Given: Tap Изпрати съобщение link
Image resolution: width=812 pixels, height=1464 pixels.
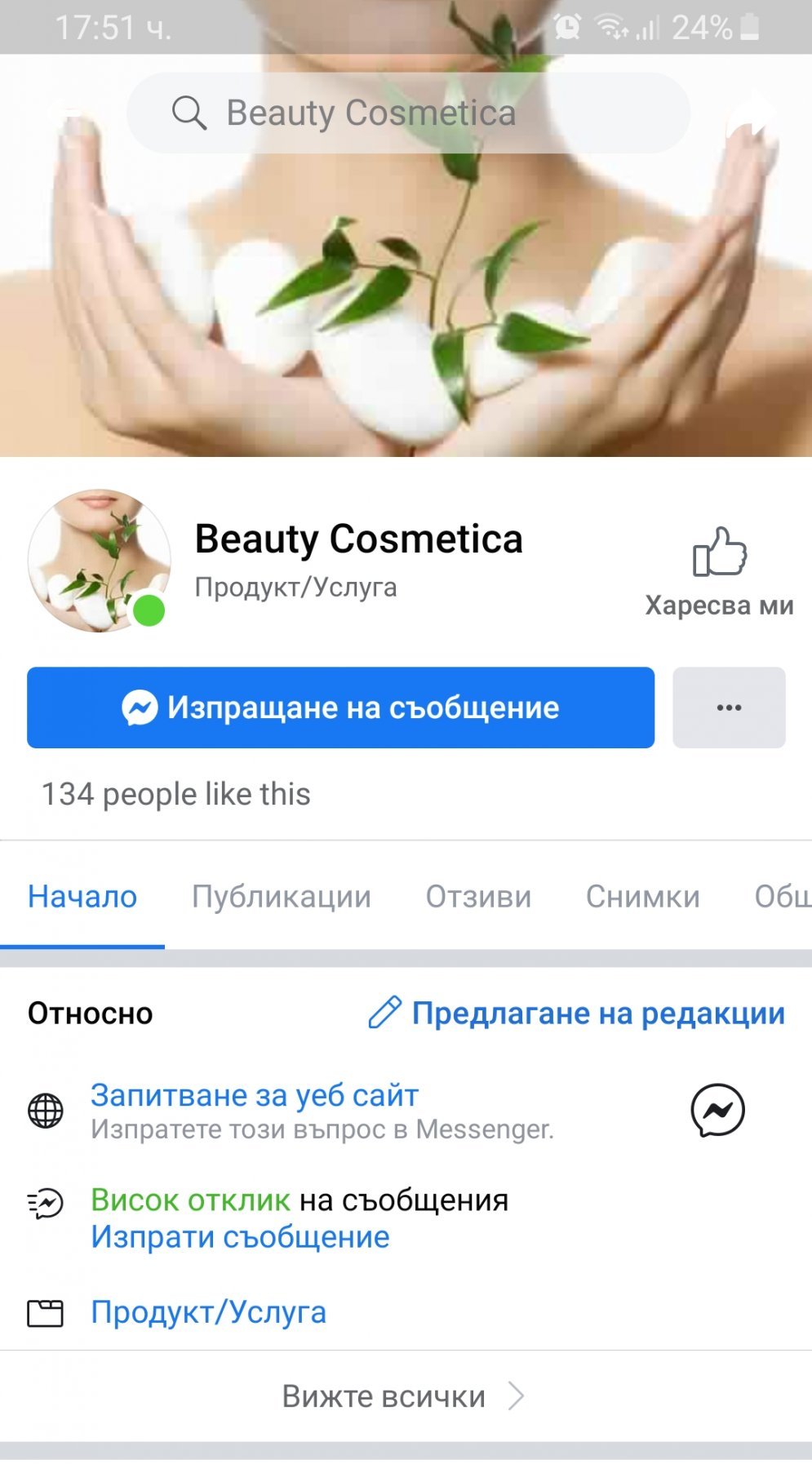Looking at the screenshot, I should [x=240, y=1237].
